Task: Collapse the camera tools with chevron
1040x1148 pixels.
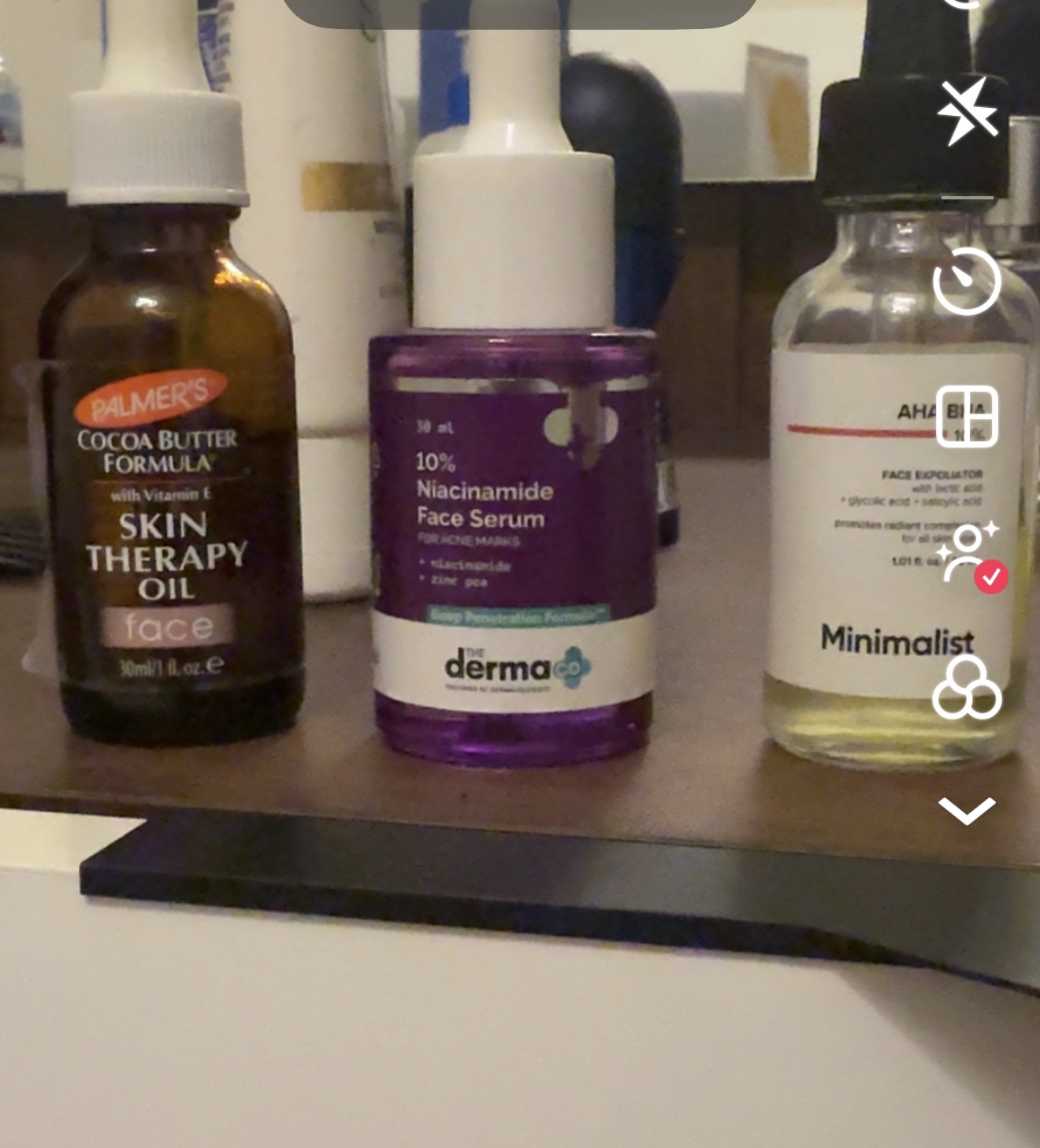Action: [x=967, y=810]
